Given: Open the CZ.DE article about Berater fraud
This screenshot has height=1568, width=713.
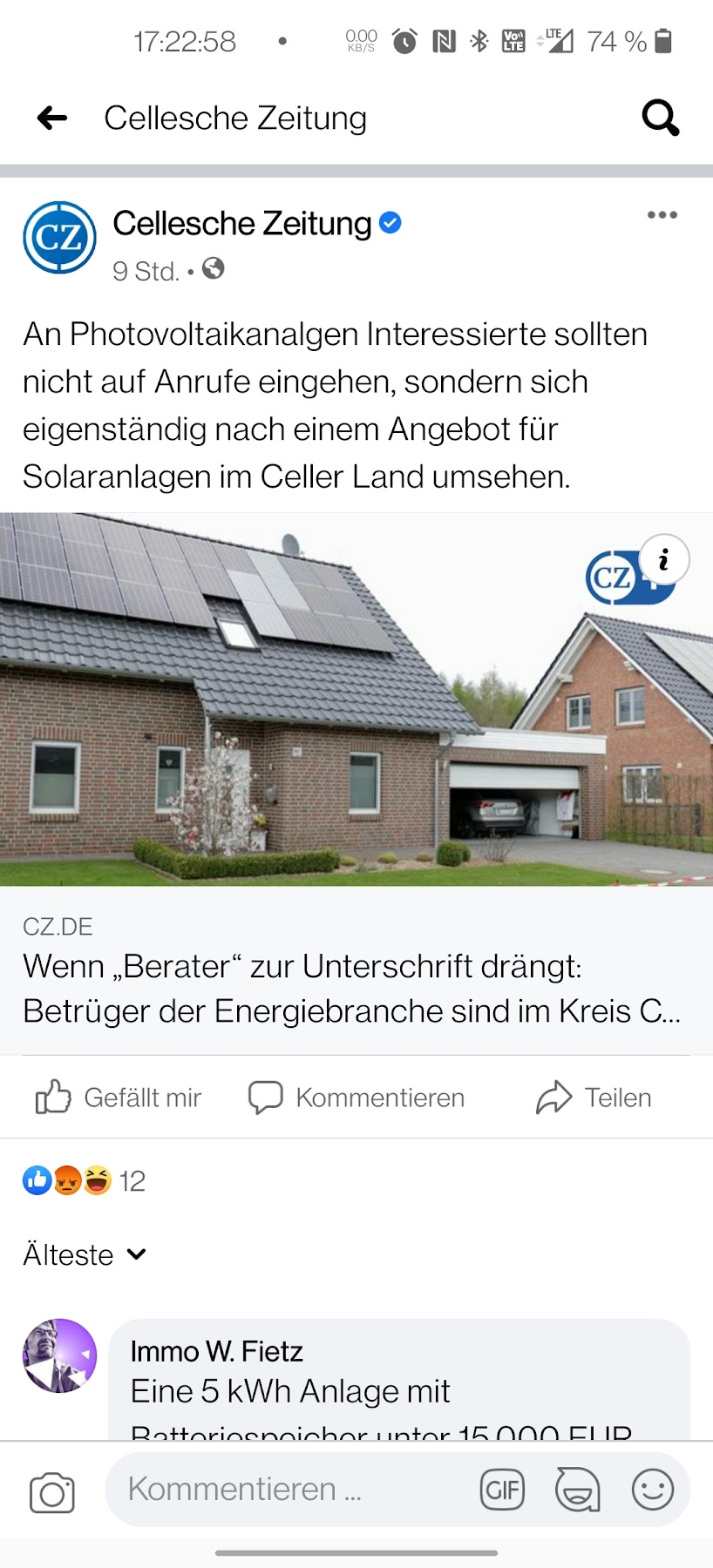Looking at the screenshot, I should click(x=353, y=989).
